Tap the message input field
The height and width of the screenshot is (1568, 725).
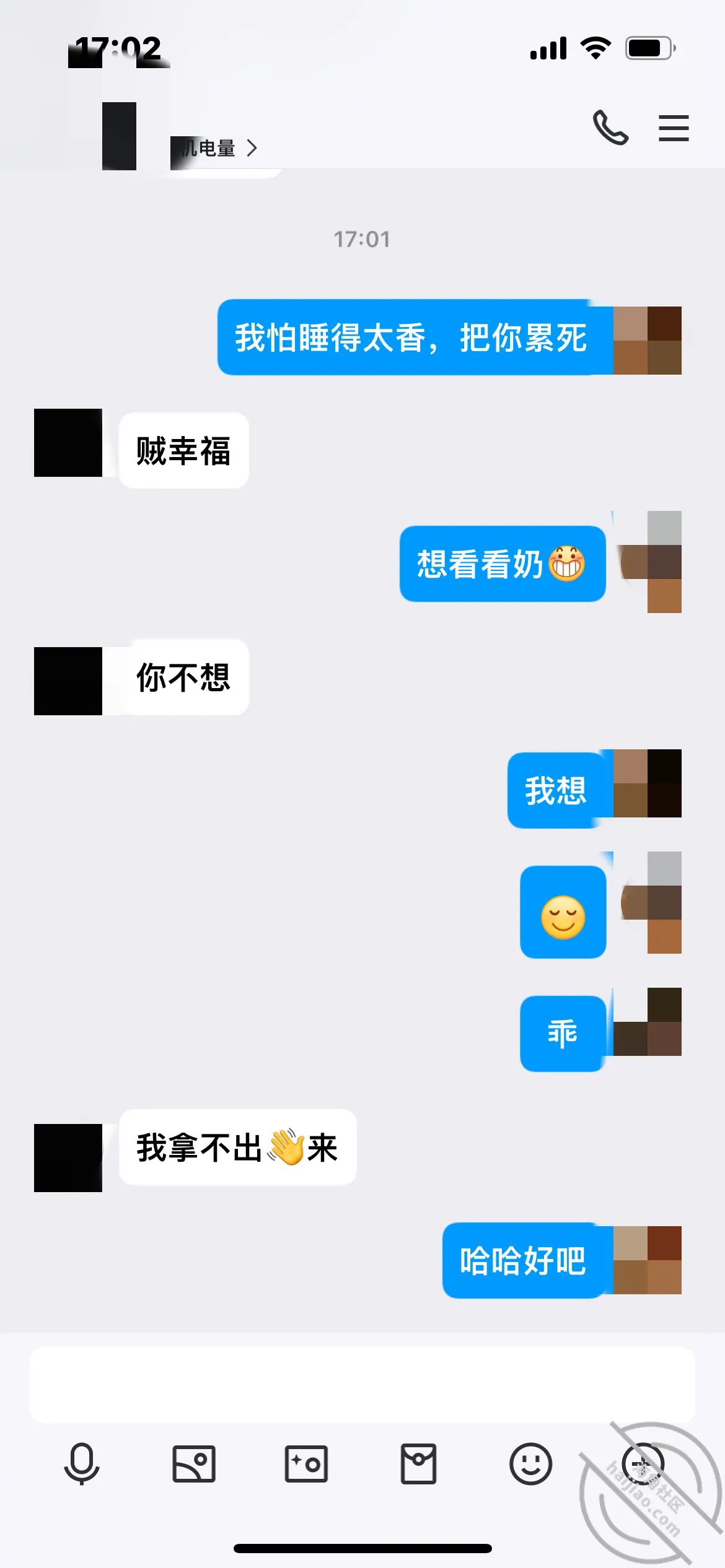coord(362,1384)
